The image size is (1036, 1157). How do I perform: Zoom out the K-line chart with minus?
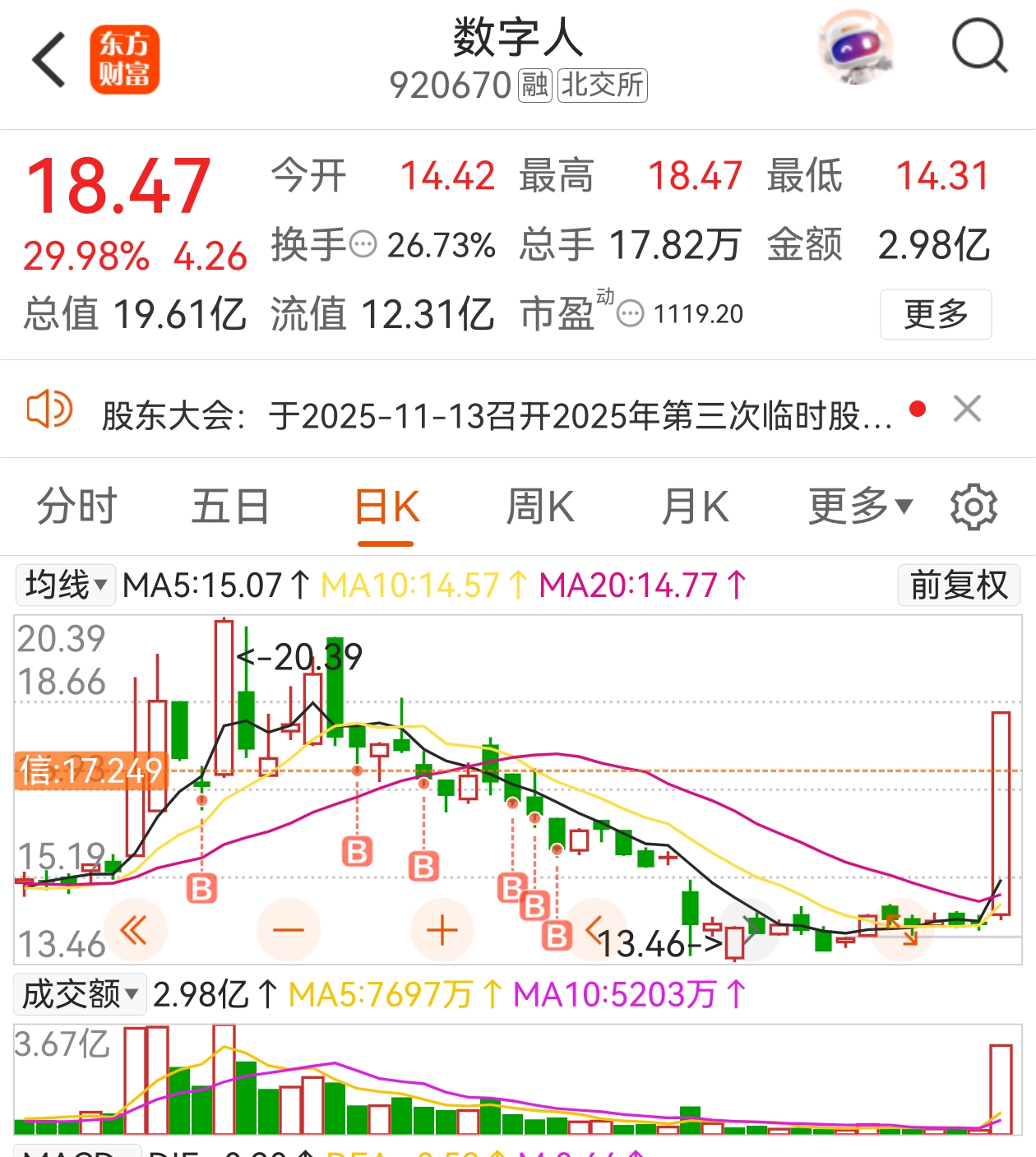(x=288, y=931)
